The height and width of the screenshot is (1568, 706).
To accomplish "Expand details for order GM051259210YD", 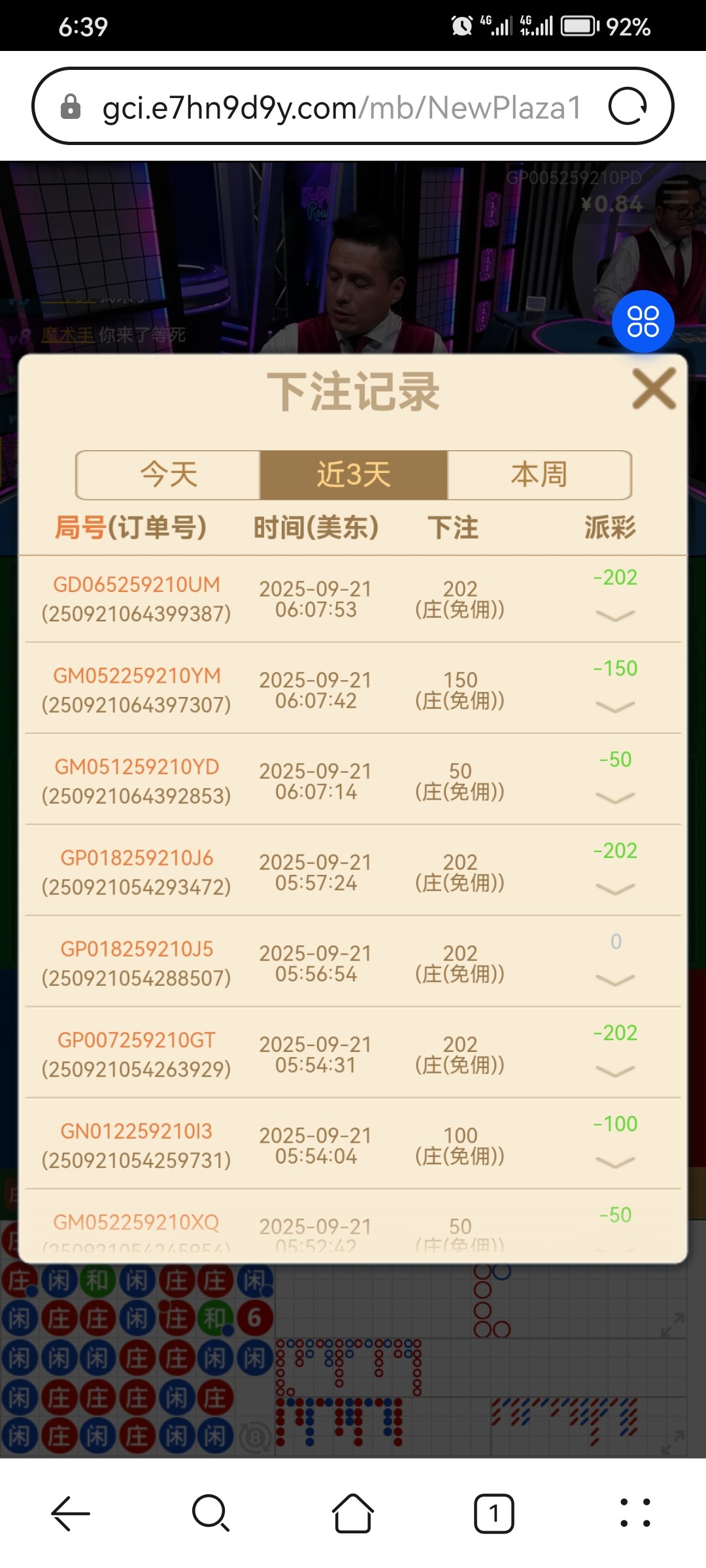I will [615, 798].
